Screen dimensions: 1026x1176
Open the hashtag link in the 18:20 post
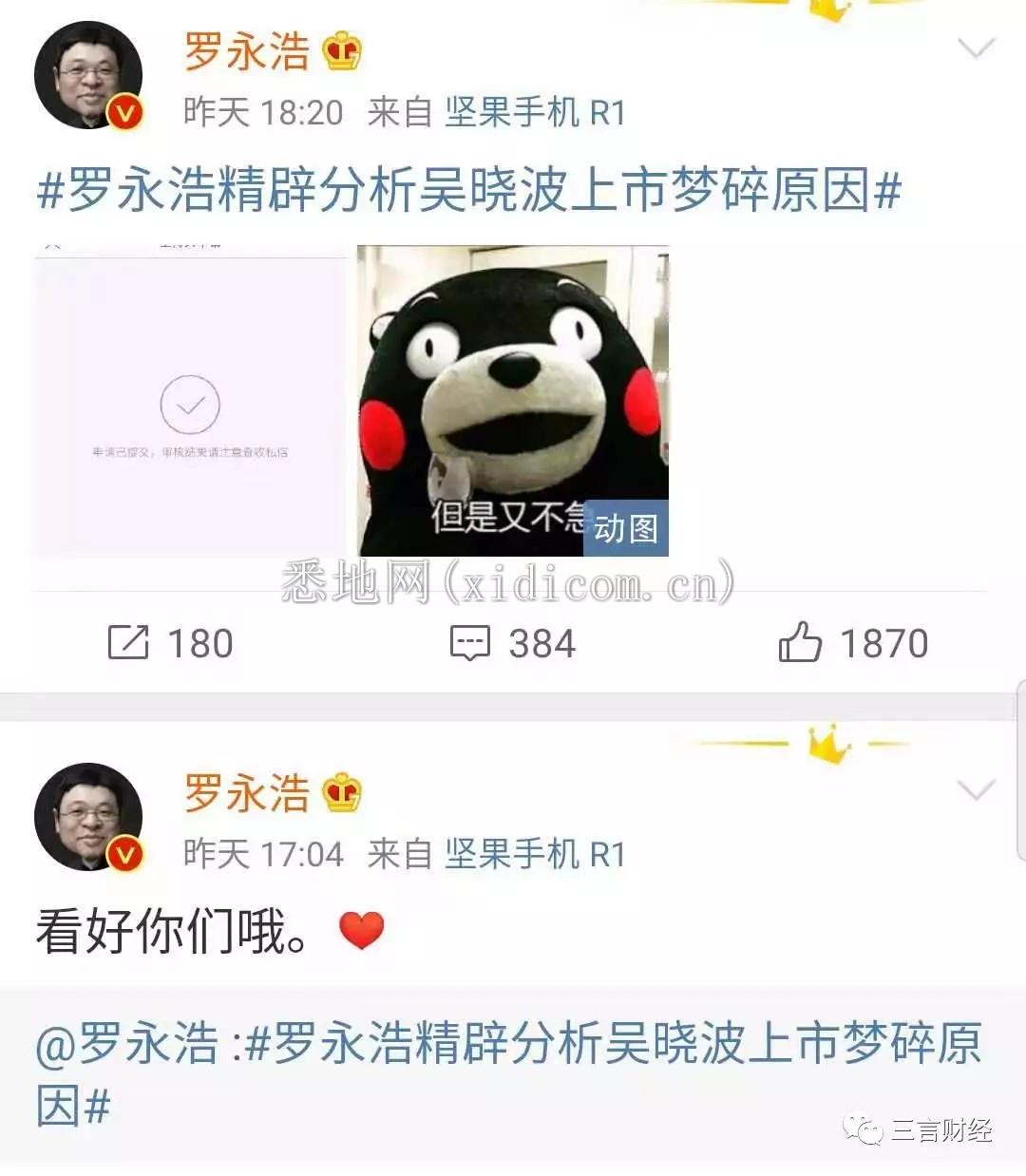[468, 190]
